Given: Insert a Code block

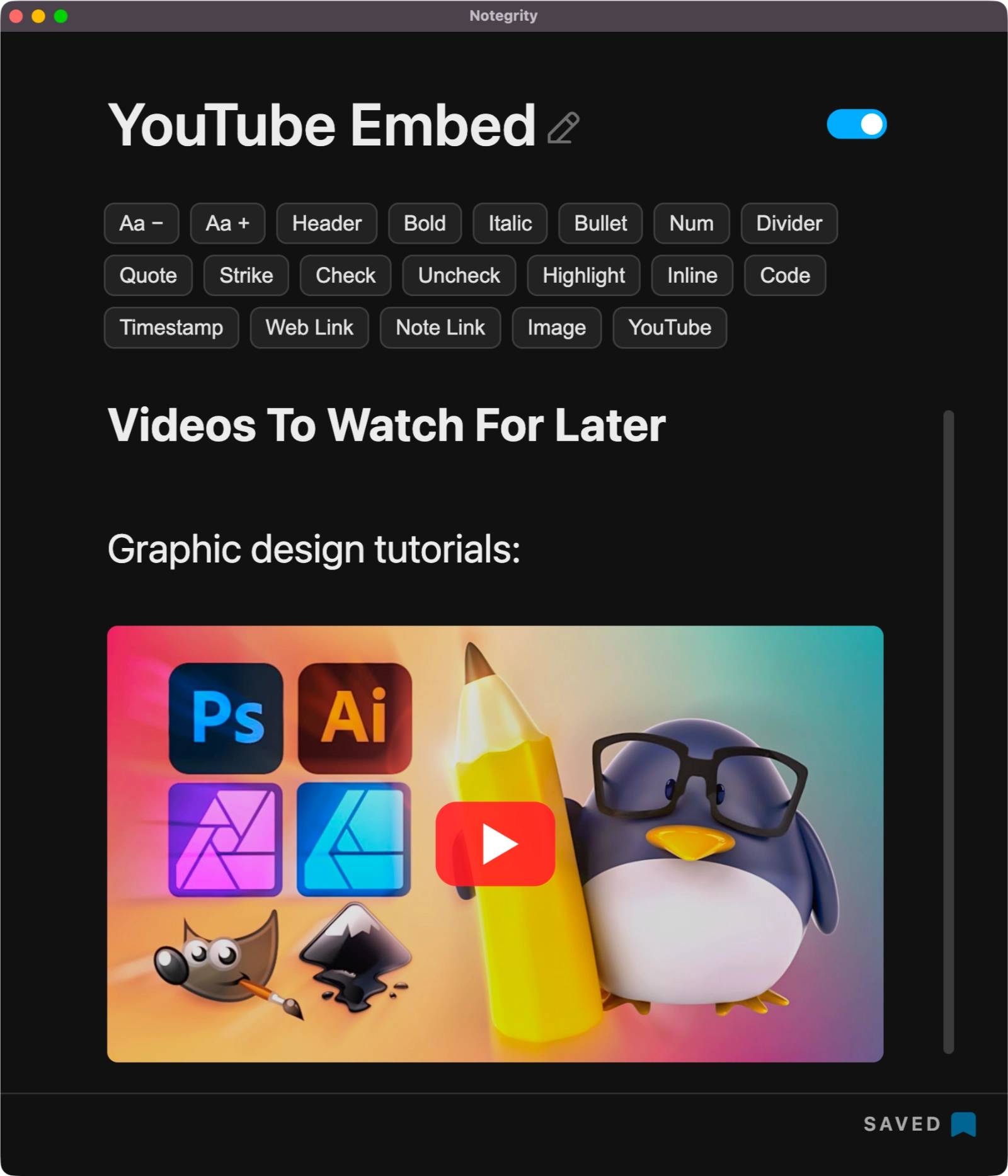Looking at the screenshot, I should pos(784,276).
